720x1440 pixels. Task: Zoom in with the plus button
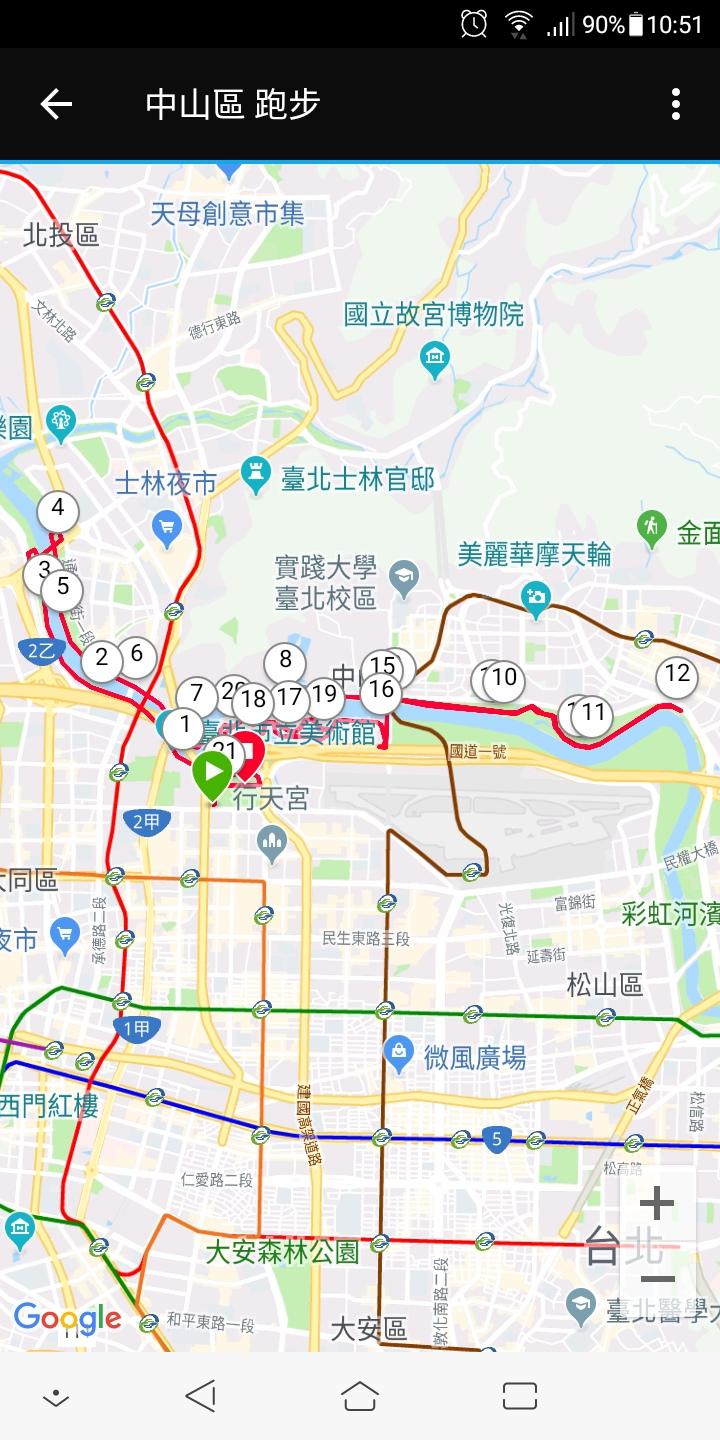(657, 1204)
